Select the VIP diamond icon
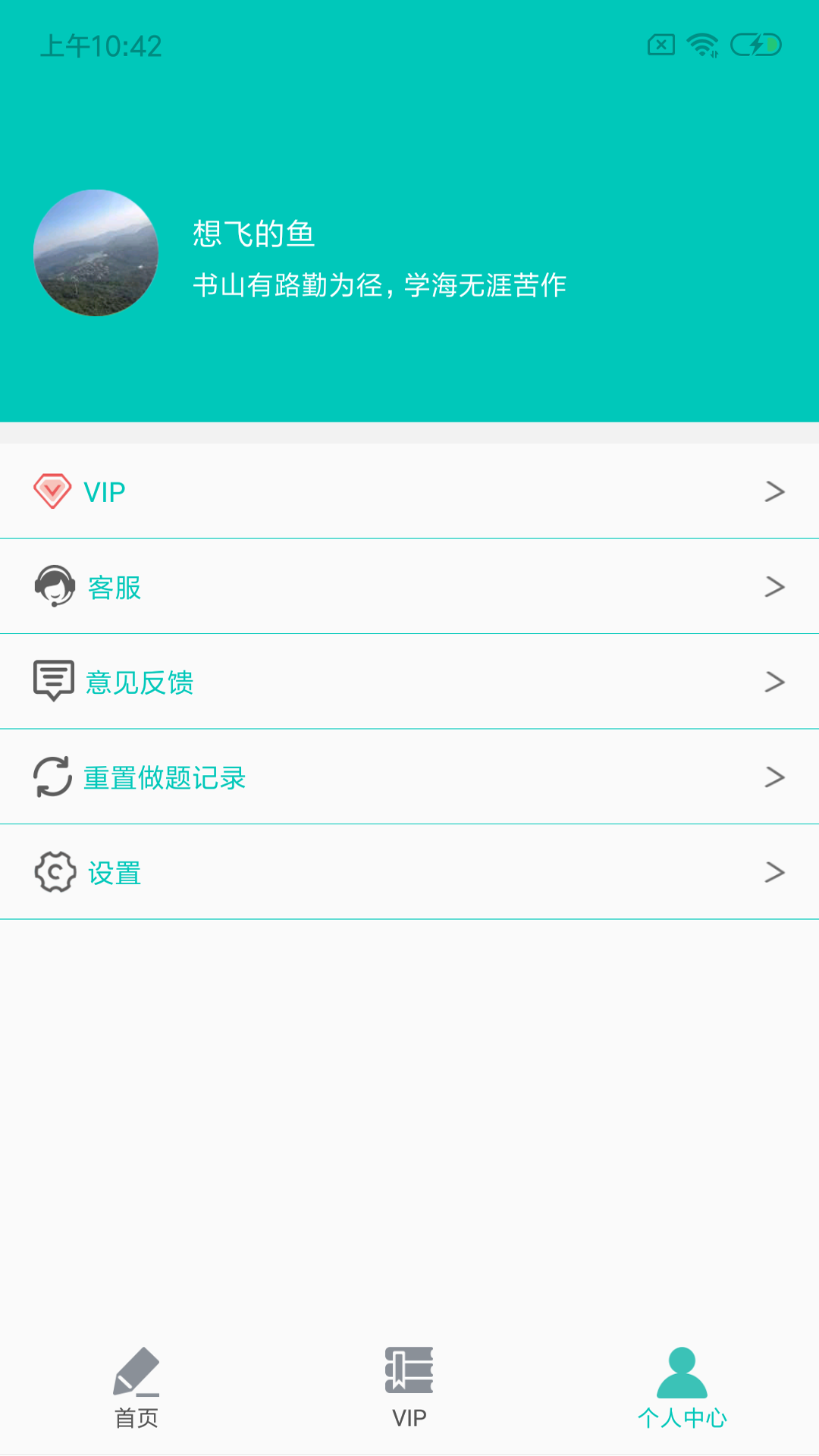The image size is (819, 1456). coord(52,491)
